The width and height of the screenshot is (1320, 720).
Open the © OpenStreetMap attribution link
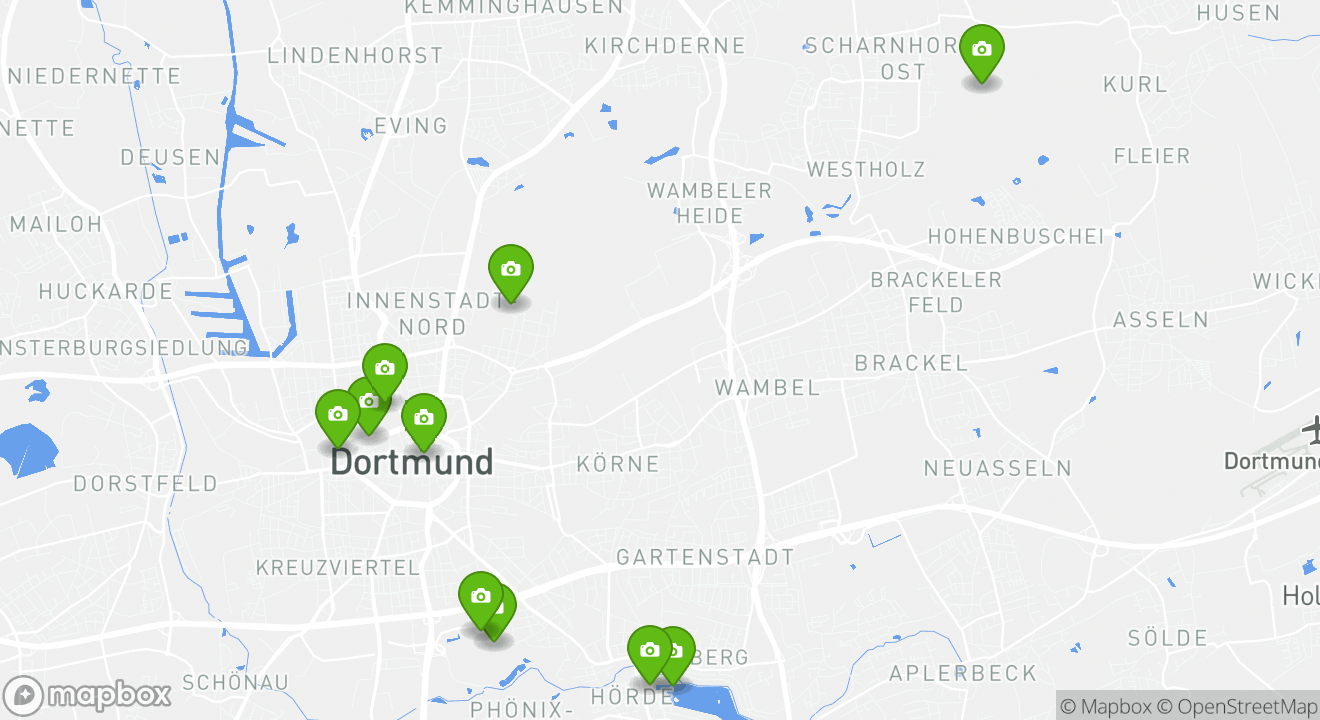click(1237, 707)
